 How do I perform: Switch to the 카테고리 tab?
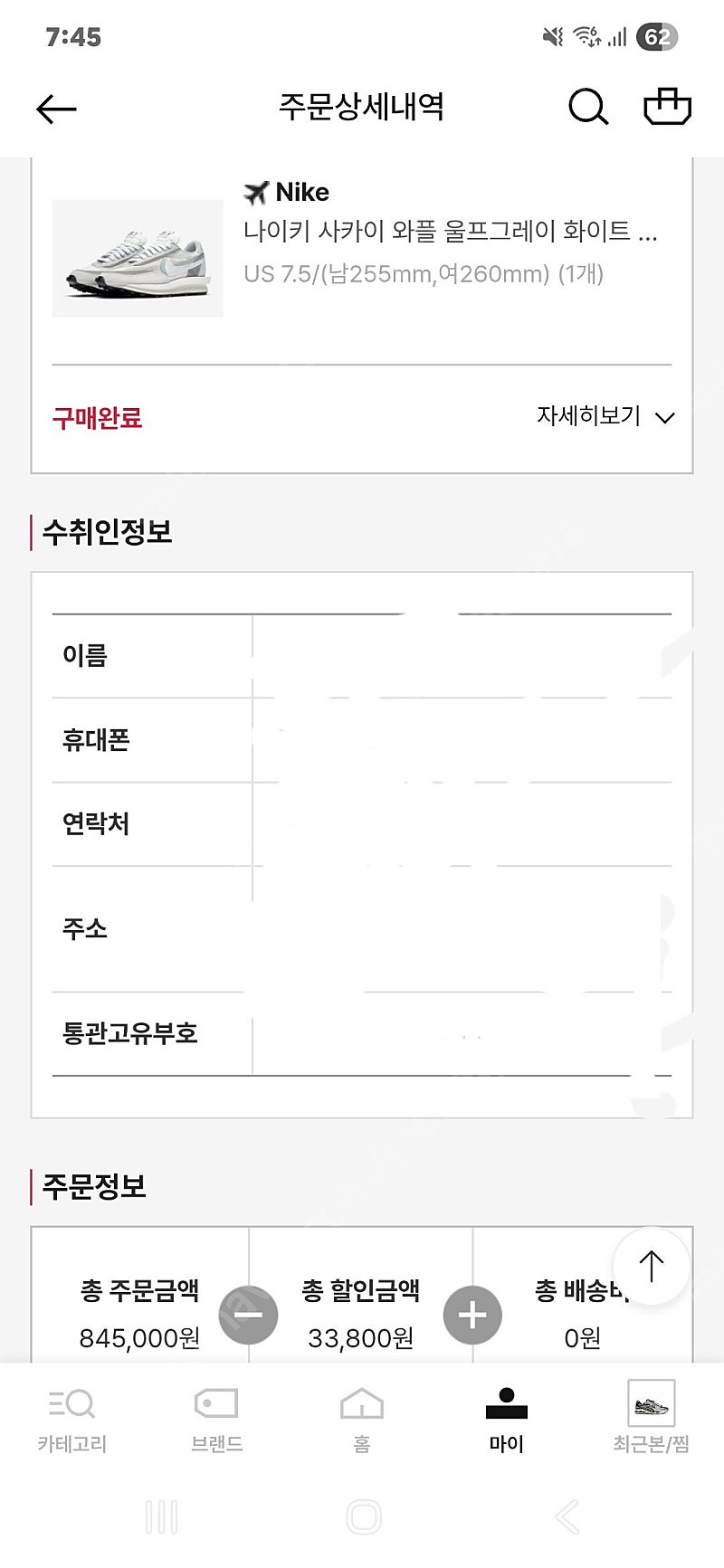(x=72, y=1419)
